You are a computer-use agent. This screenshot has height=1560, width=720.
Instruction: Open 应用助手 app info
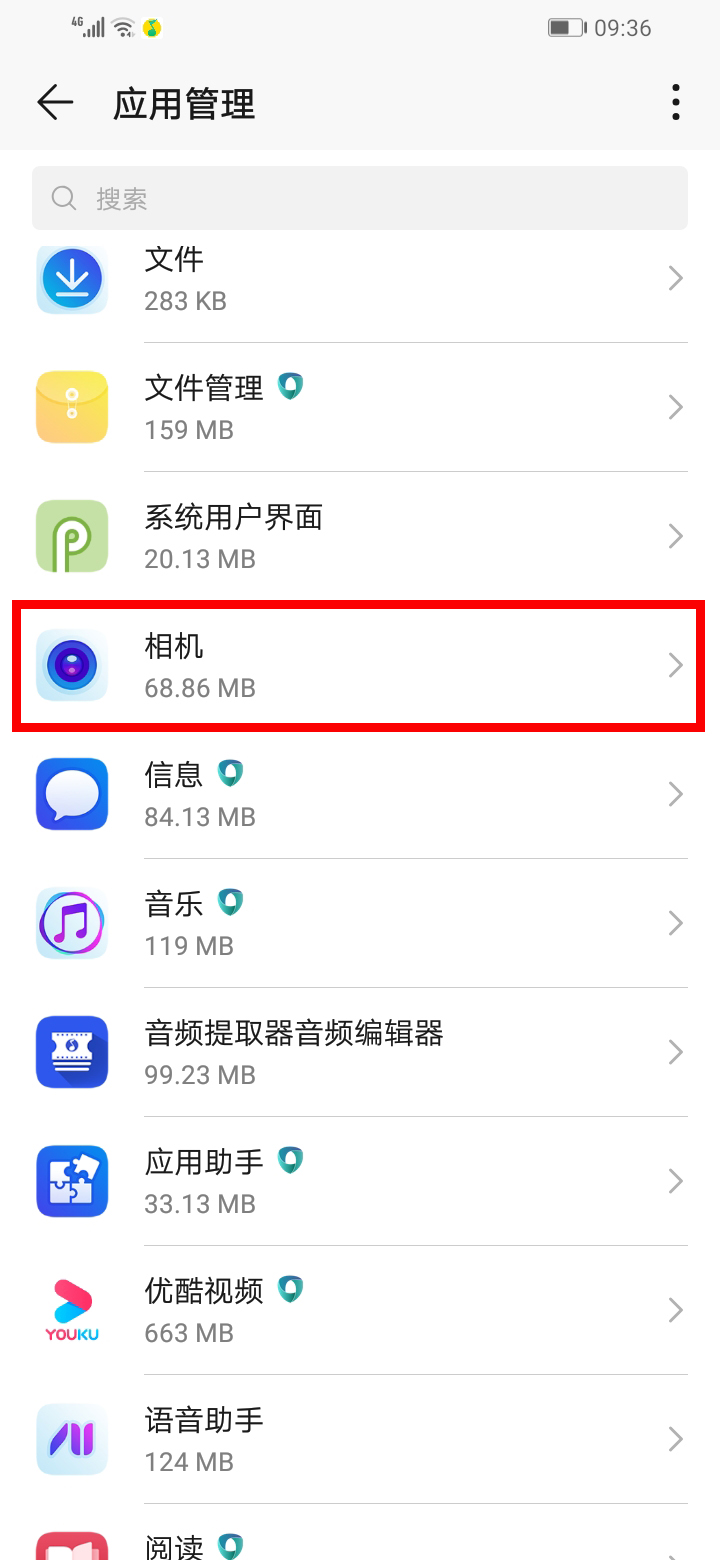(360, 1181)
